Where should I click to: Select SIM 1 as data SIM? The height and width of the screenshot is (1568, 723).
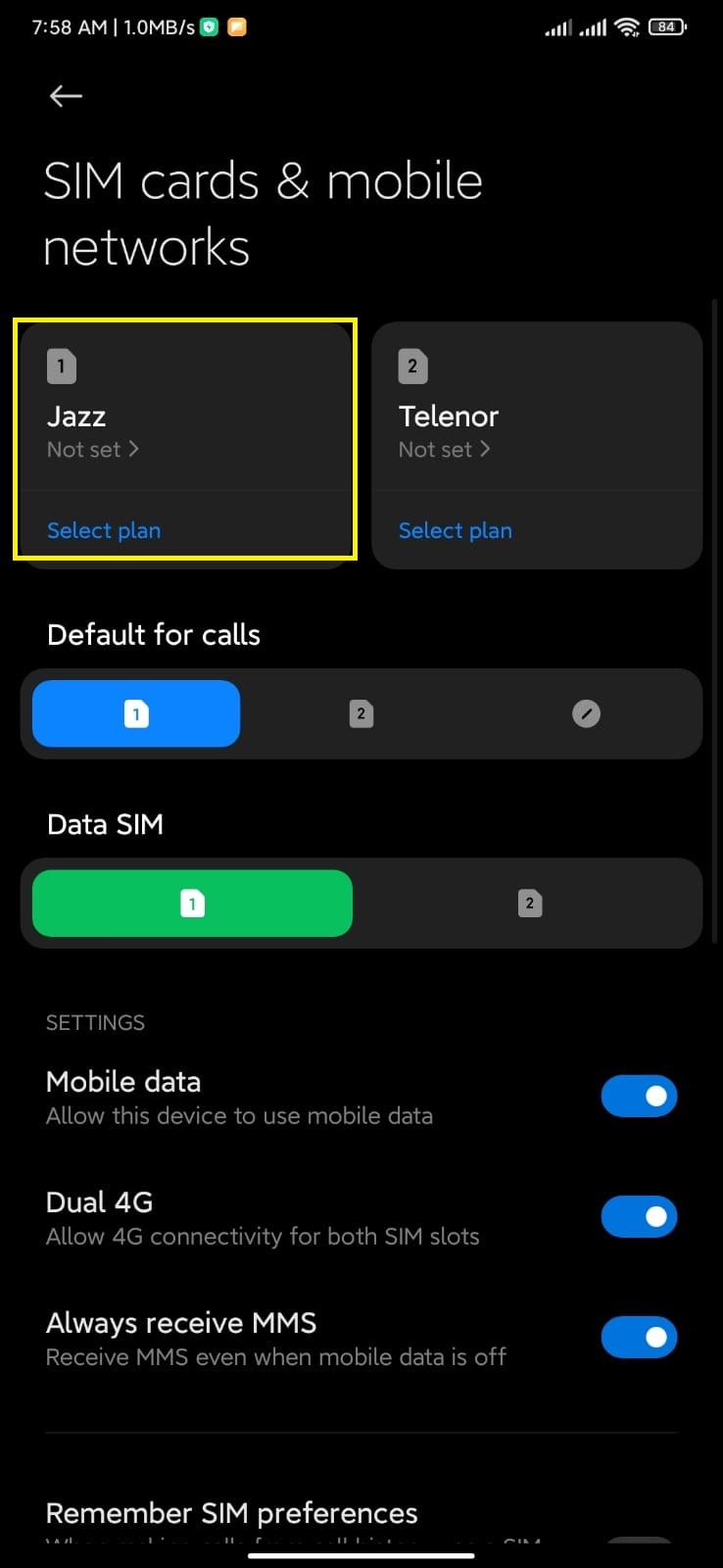coord(192,904)
